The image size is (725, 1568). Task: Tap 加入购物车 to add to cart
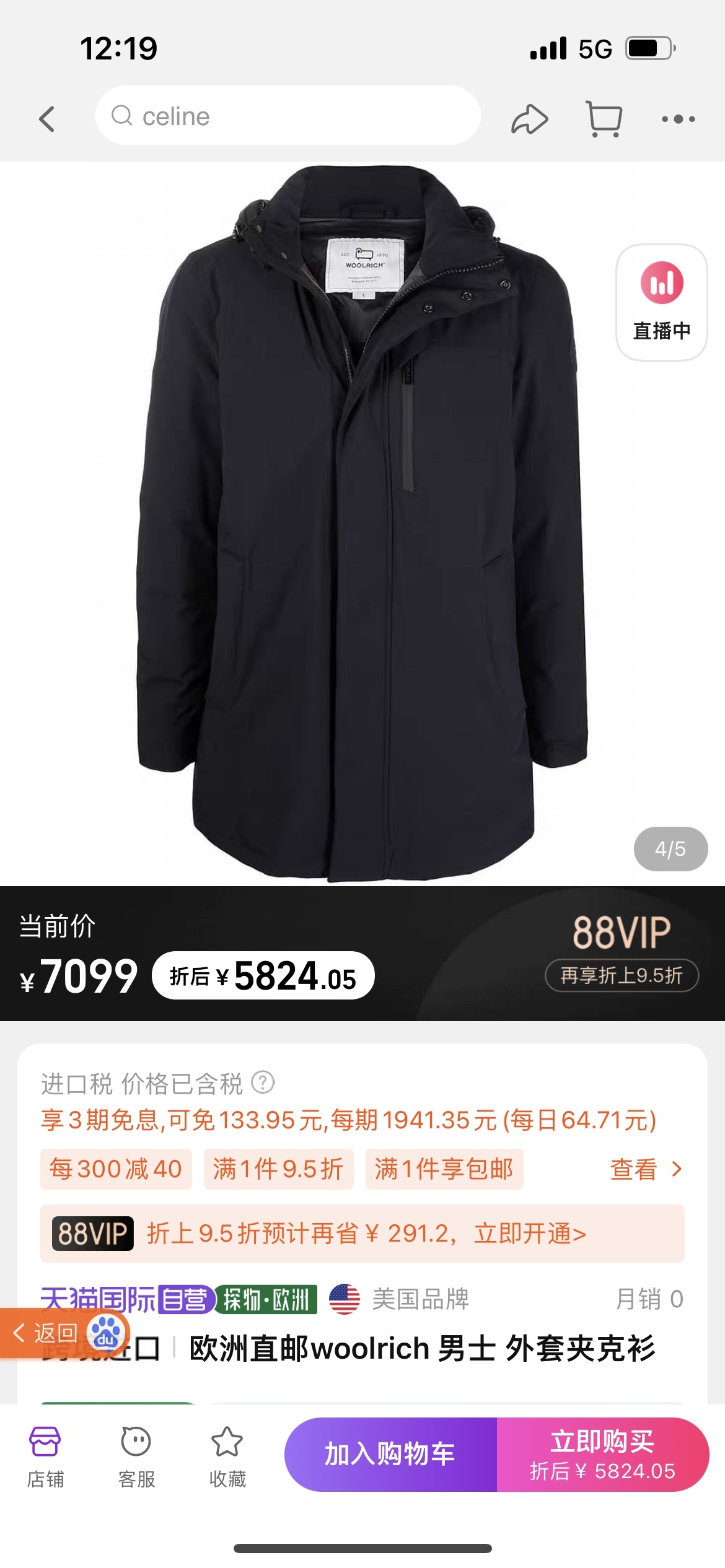pyautogui.click(x=390, y=1454)
